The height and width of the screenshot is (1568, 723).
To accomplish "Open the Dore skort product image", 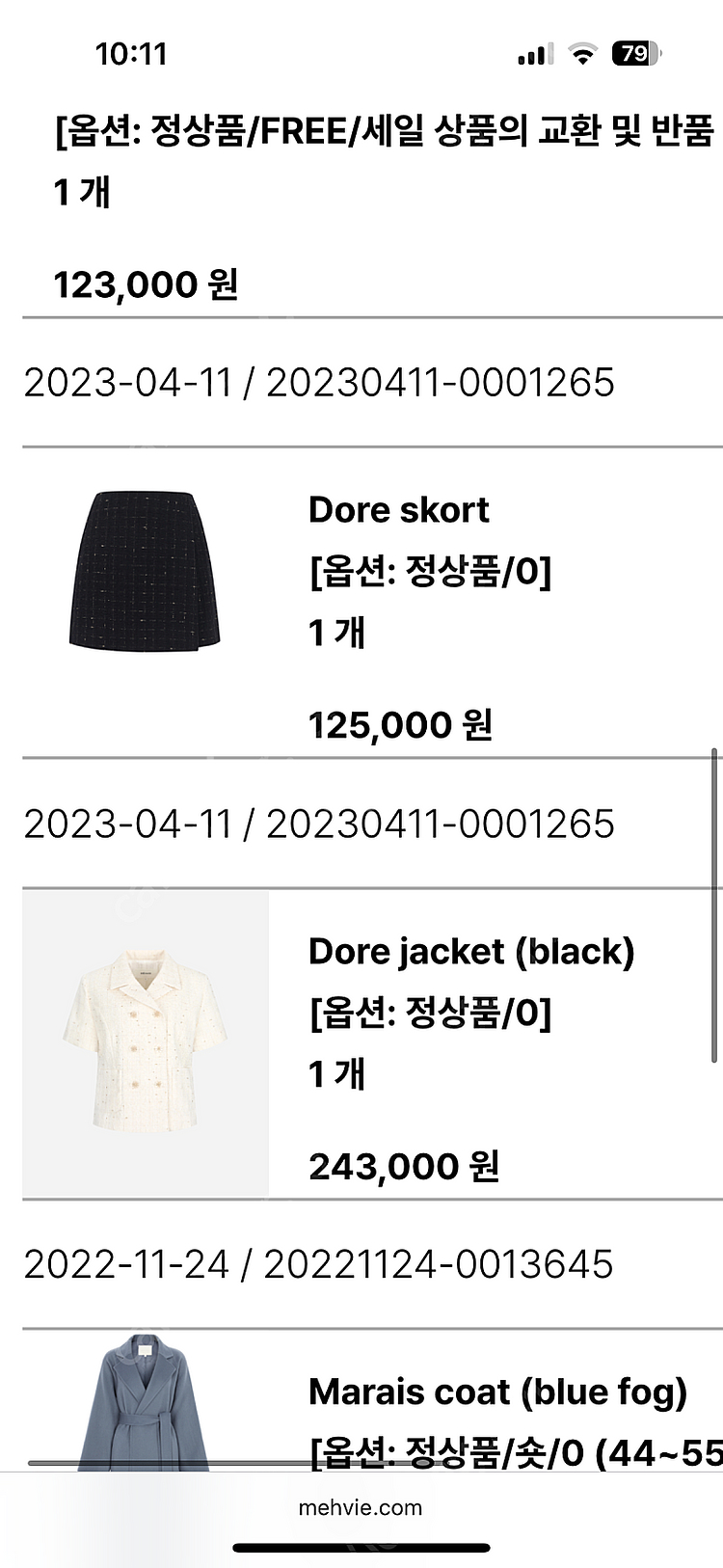I will pyautogui.click(x=145, y=569).
